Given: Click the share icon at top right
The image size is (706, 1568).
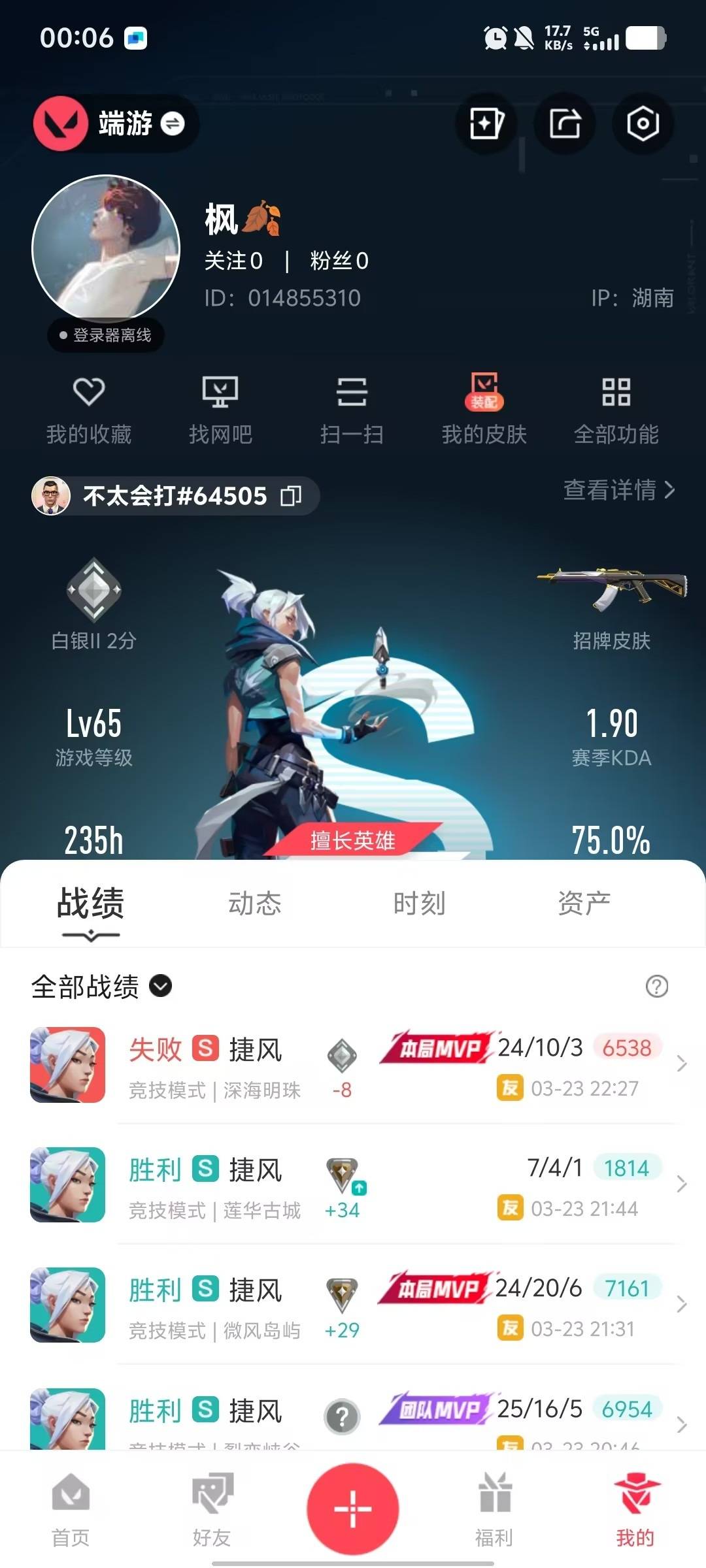Looking at the screenshot, I should 564,124.
